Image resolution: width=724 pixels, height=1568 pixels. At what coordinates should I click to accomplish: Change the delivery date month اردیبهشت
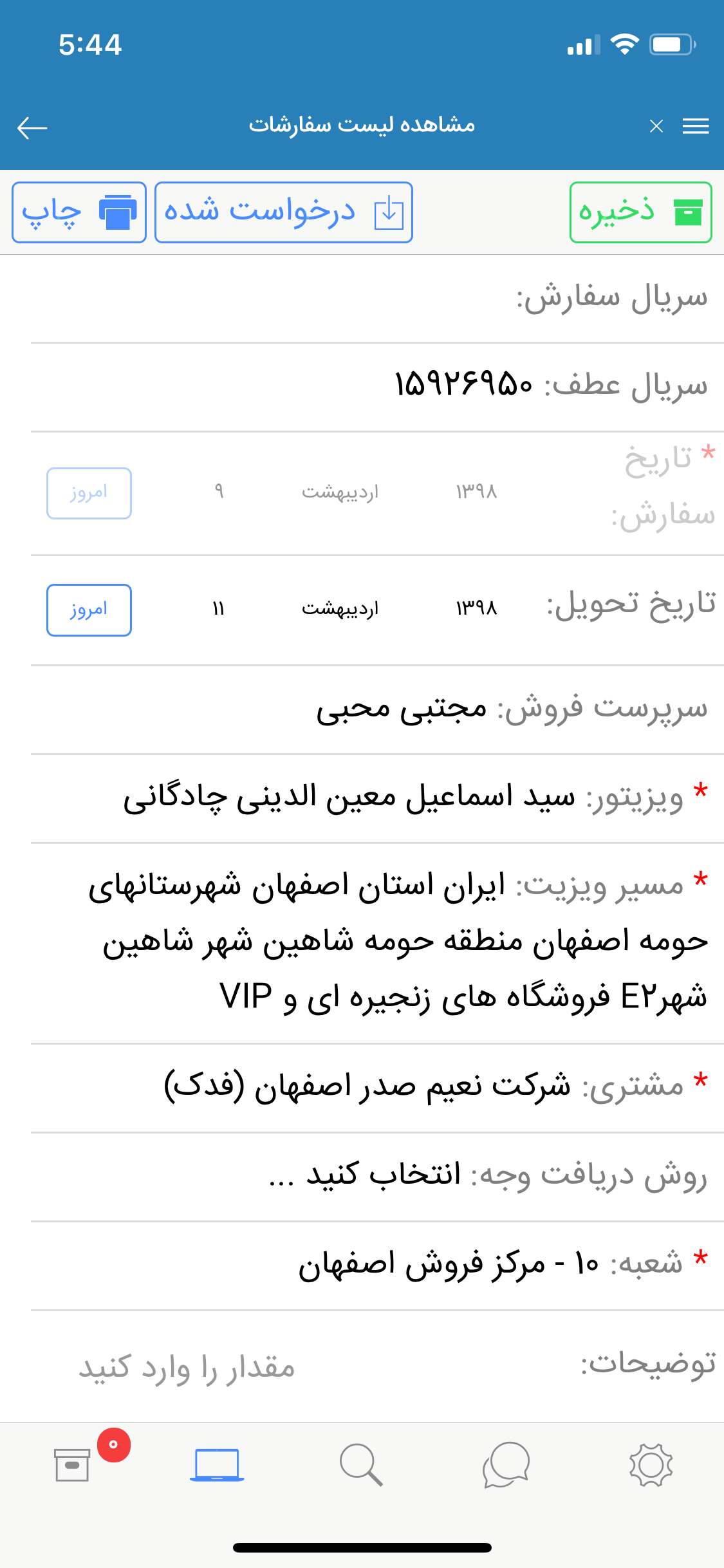(x=340, y=608)
